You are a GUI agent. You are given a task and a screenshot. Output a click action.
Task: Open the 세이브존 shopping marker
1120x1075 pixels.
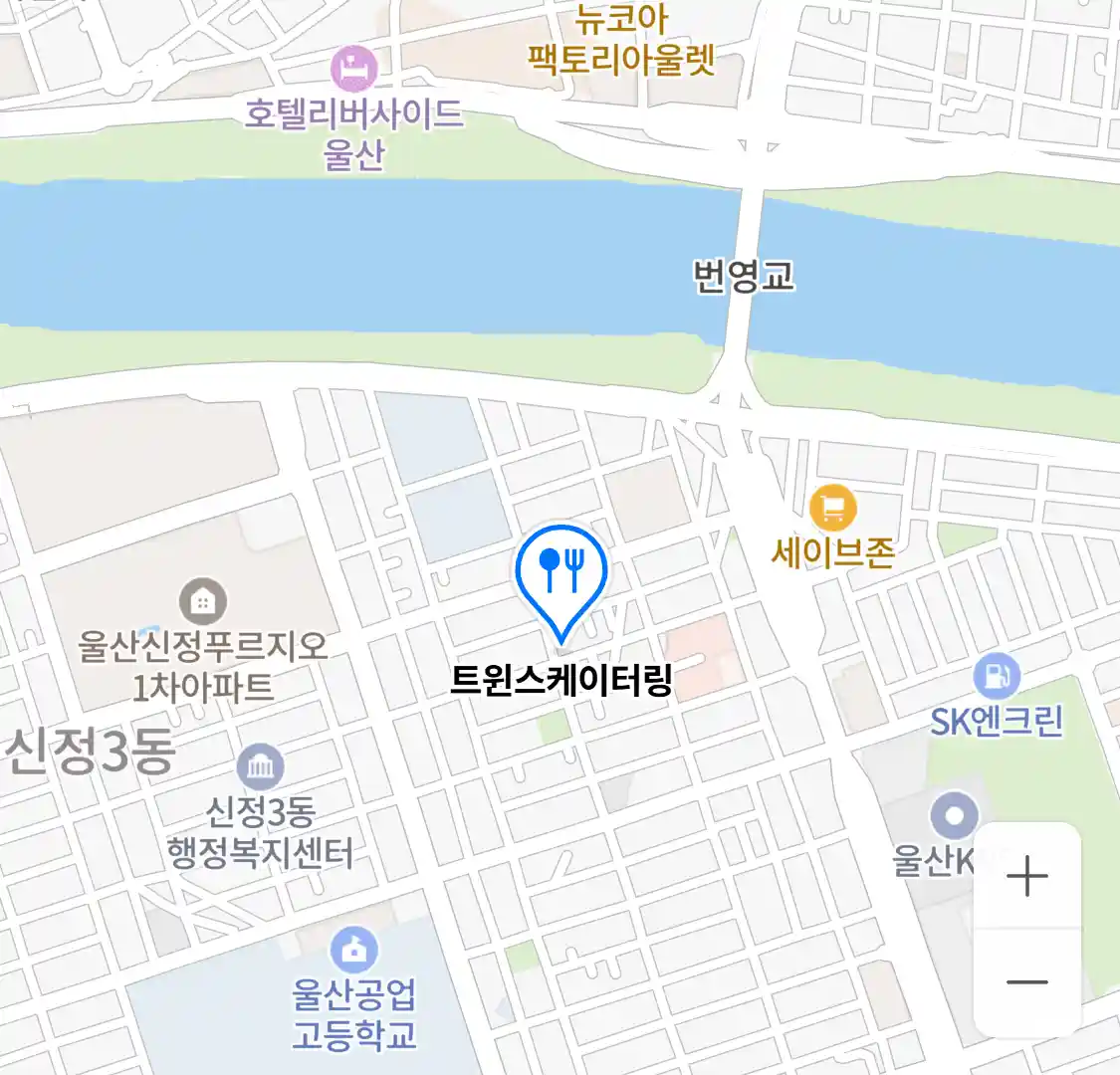pyautogui.click(x=832, y=509)
